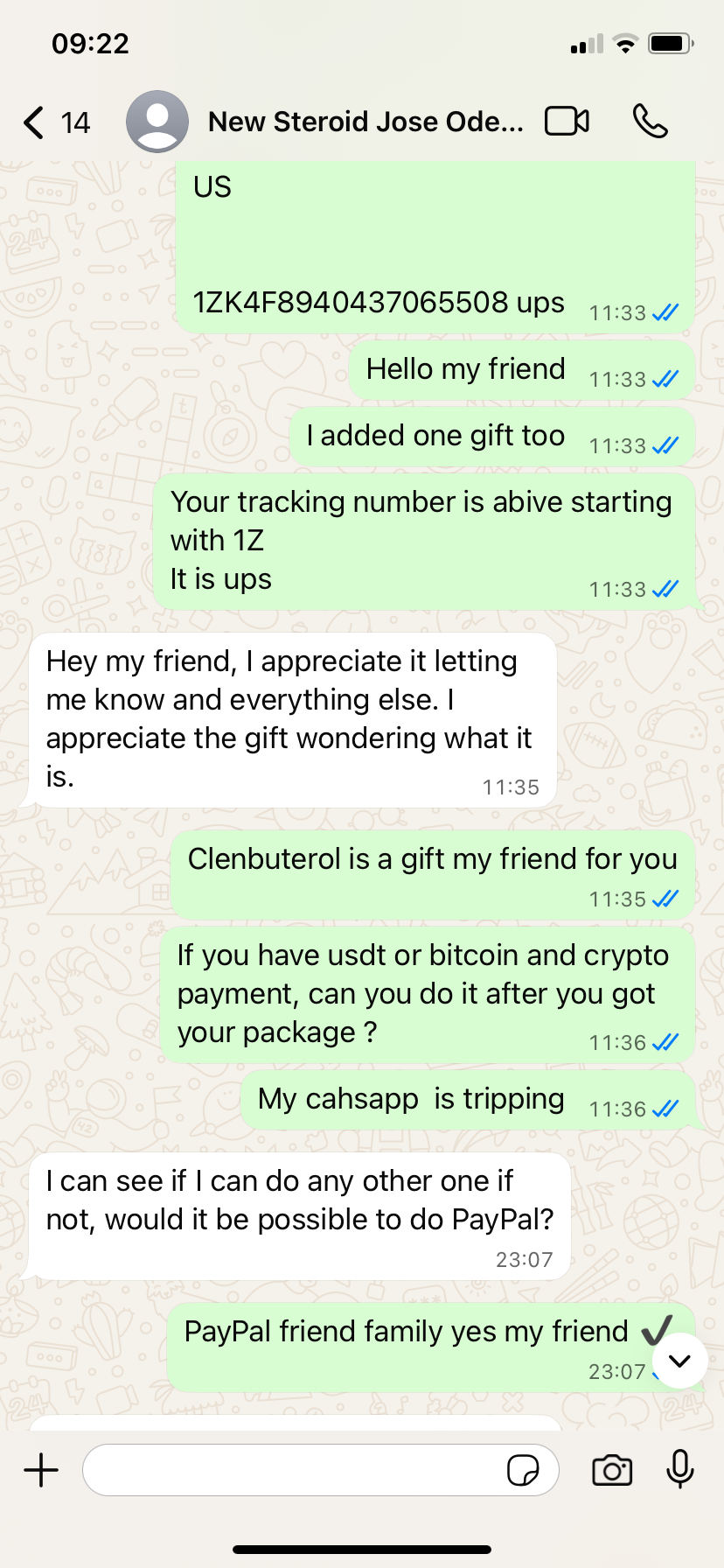Open the camera
Viewport: 724px width, 1568px height.
(612, 1470)
